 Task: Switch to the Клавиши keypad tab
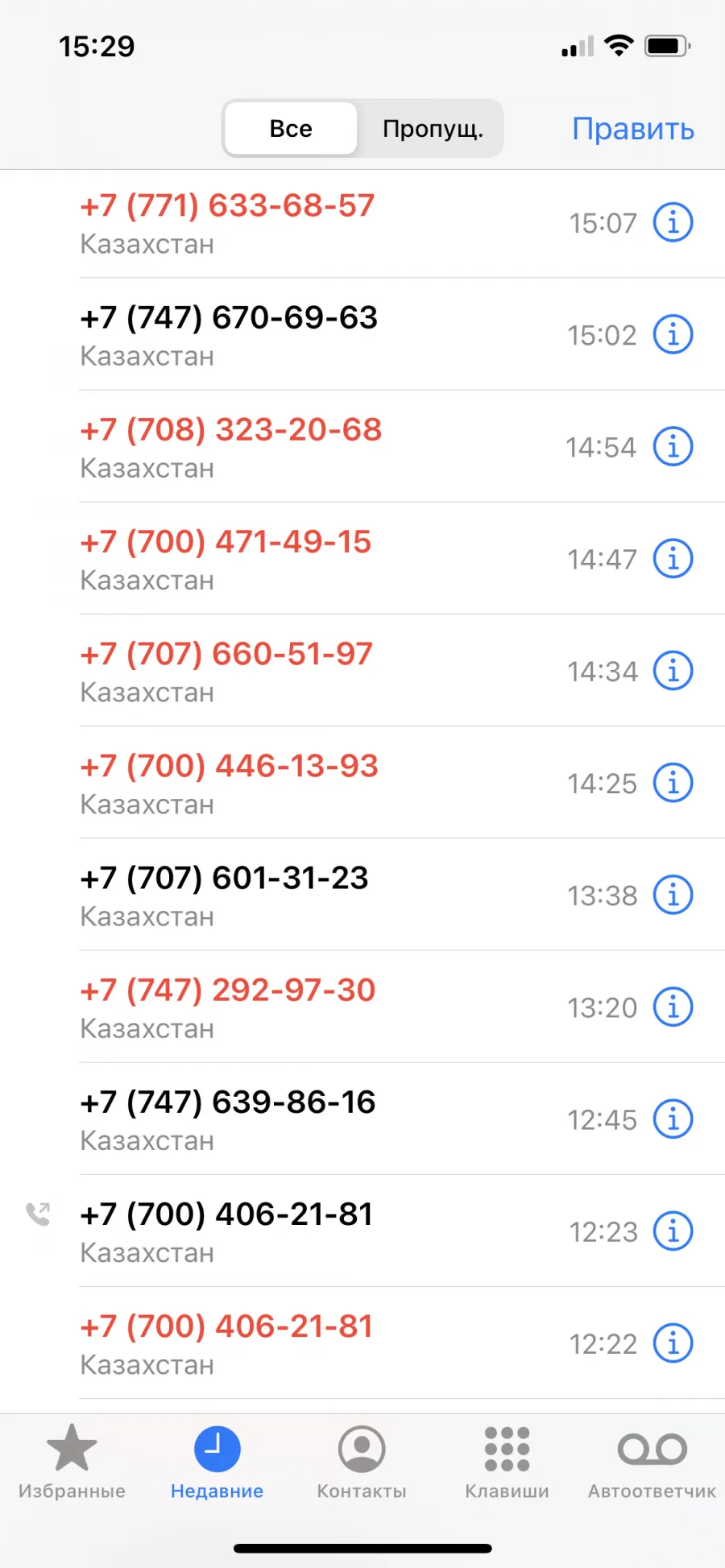tap(507, 1462)
